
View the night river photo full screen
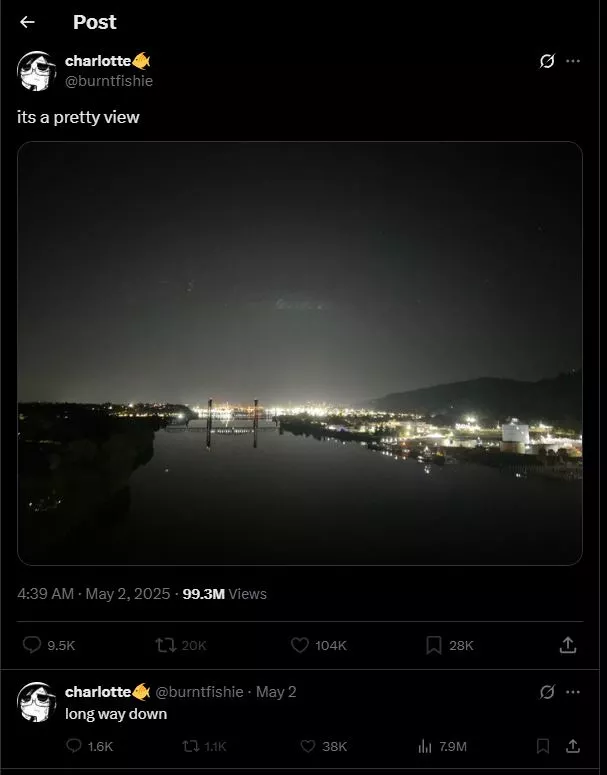300,353
